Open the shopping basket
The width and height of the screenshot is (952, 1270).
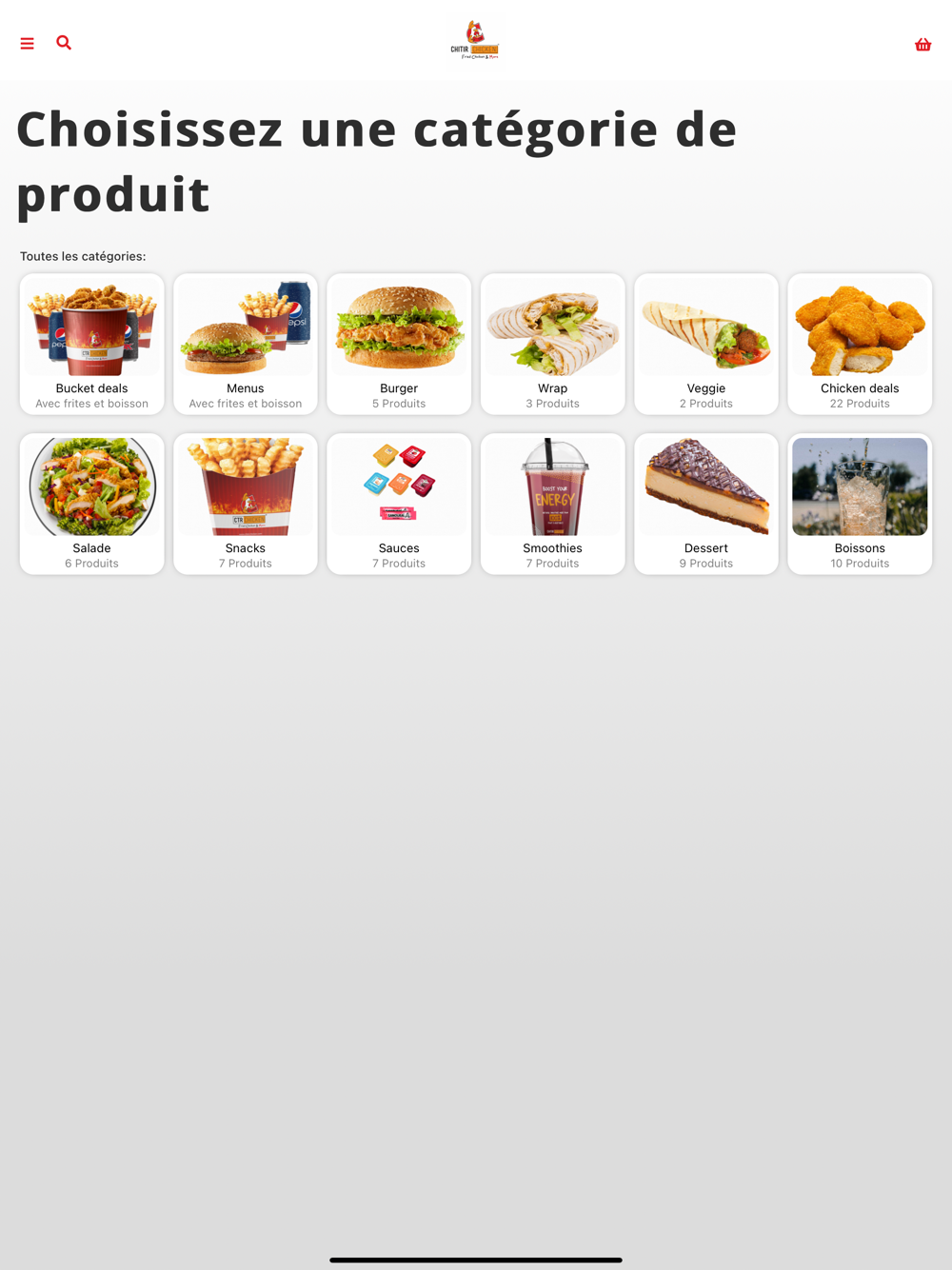pos(922,45)
